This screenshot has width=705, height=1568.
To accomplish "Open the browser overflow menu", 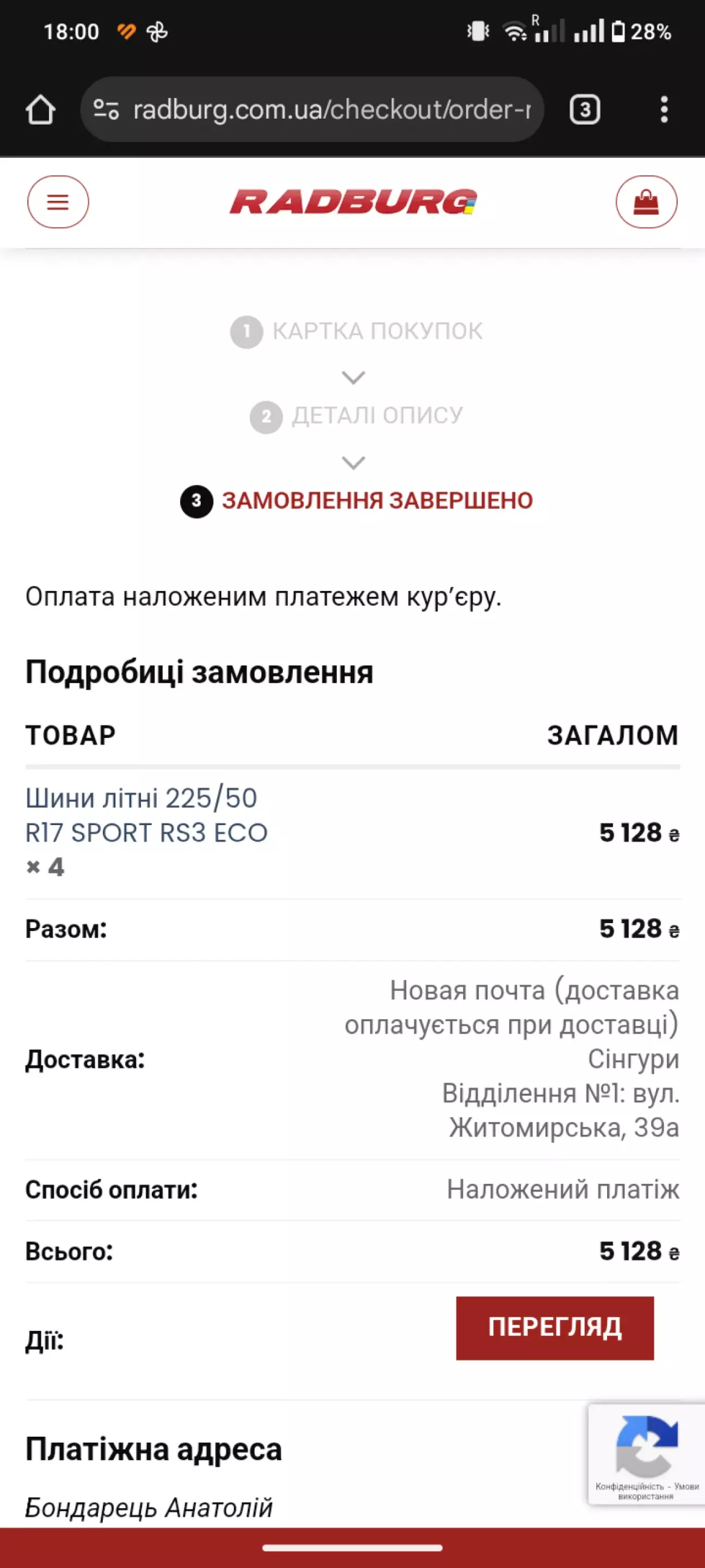I will [664, 109].
